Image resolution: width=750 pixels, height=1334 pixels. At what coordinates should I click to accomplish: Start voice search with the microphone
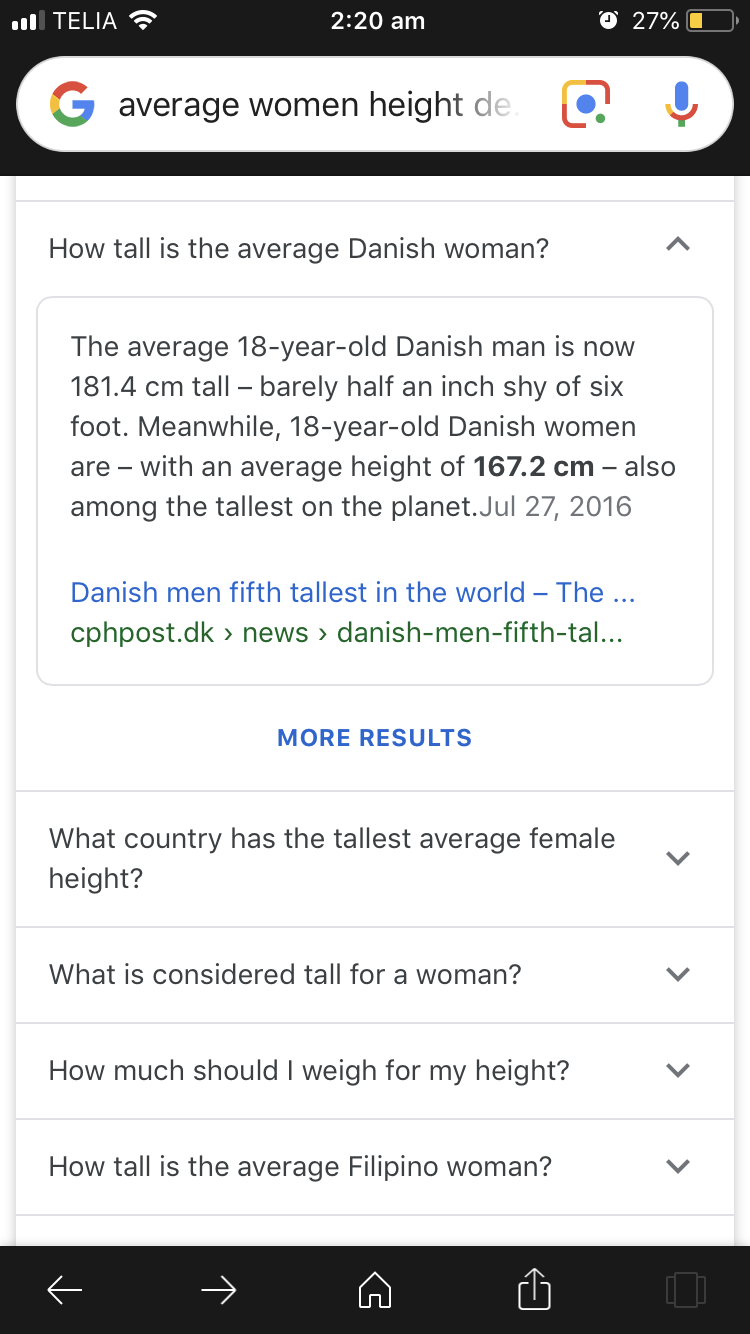682,105
